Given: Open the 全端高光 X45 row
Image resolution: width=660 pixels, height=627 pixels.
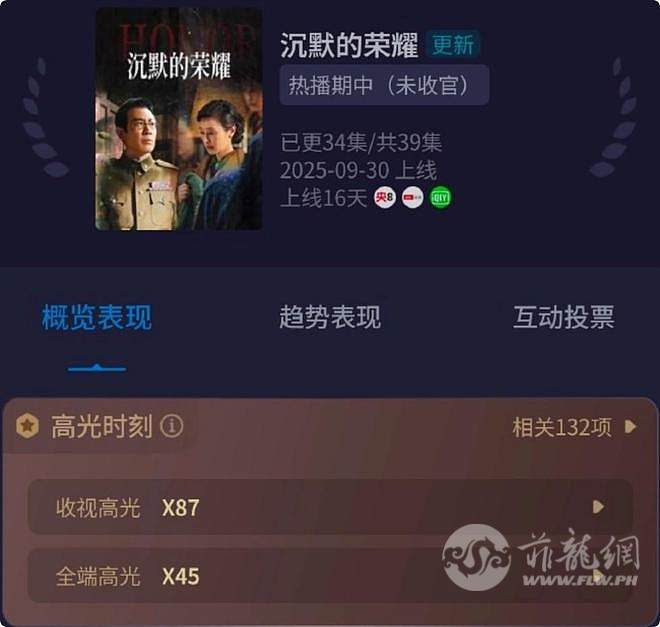Looking at the screenshot, I should pyautogui.click(x=330, y=576).
